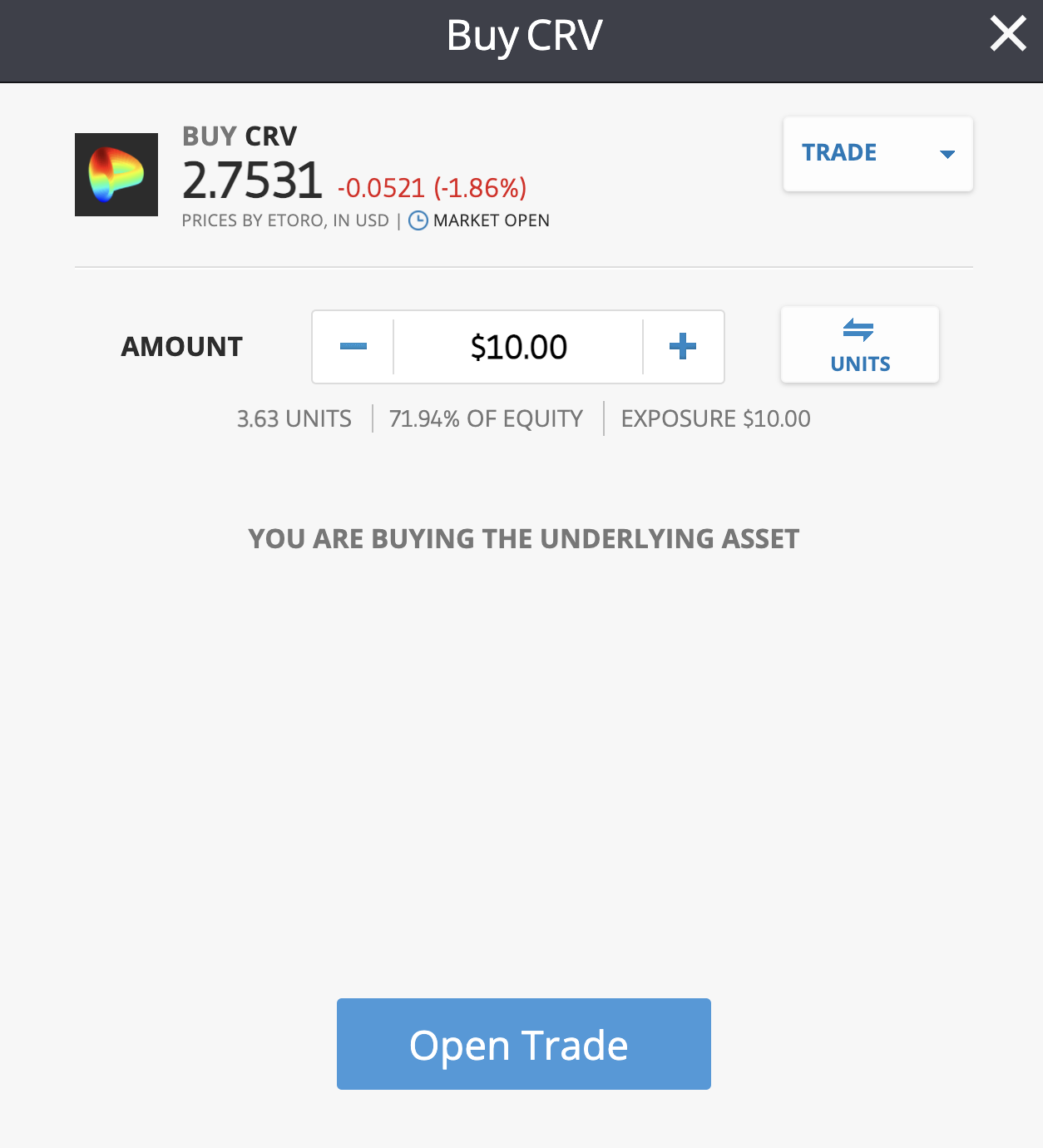Close the Buy CRV dialog
Viewport: 1043px width, 1148px height.
tap(1007, 35)
